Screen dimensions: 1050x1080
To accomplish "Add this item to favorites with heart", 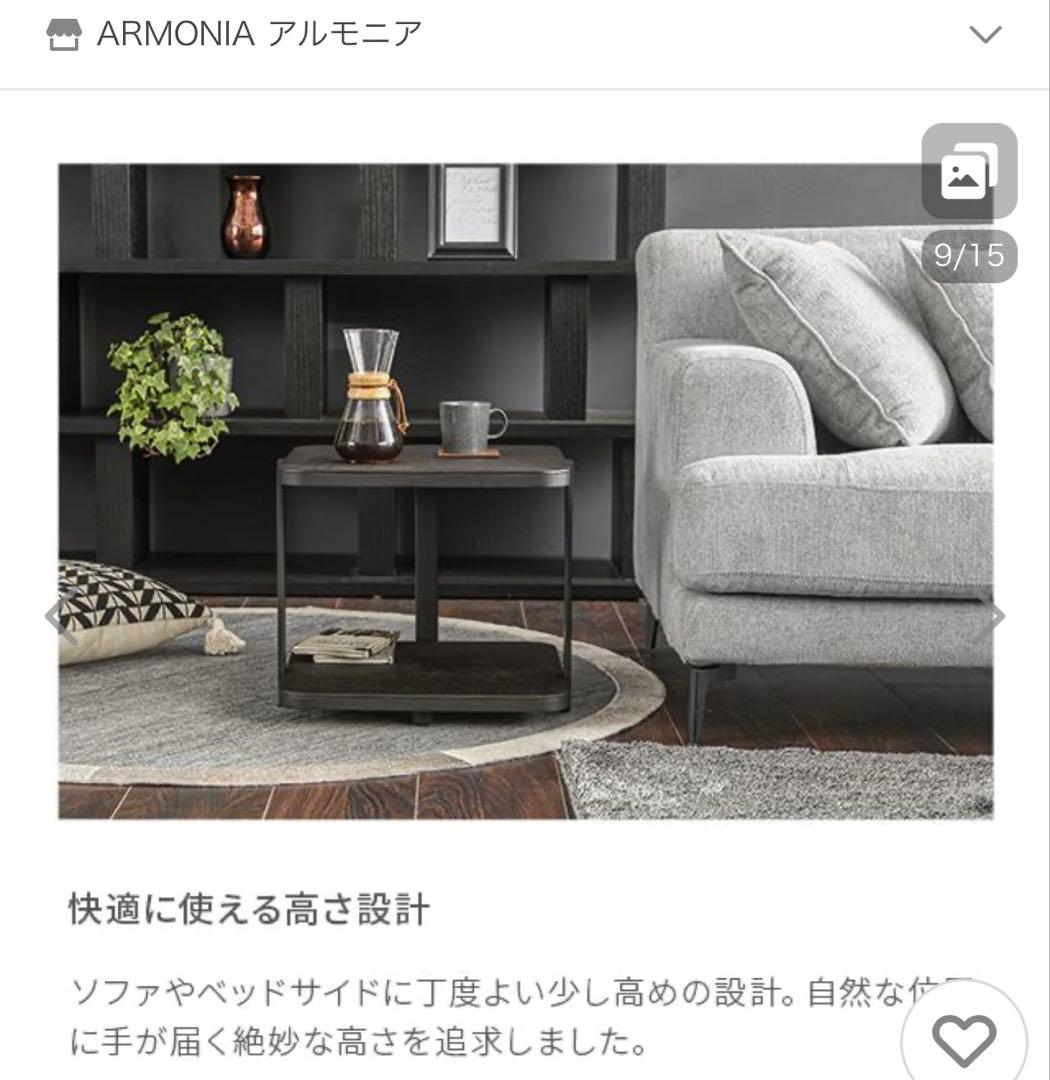I will [x=964, y=1040].
